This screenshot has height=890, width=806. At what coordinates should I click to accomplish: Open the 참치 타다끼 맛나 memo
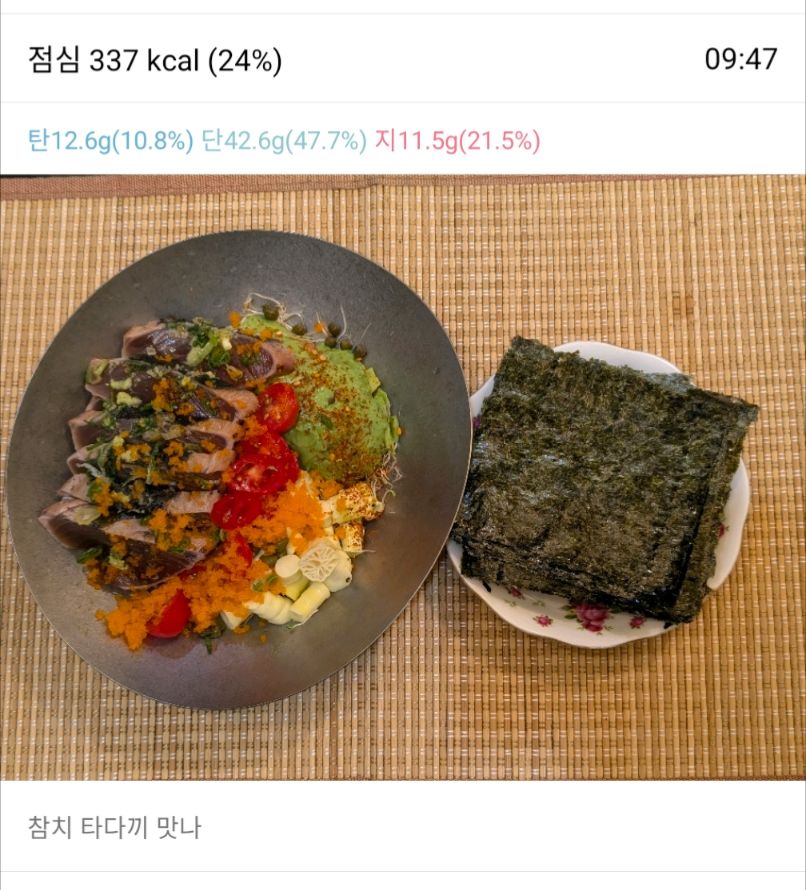coord(115,828)
